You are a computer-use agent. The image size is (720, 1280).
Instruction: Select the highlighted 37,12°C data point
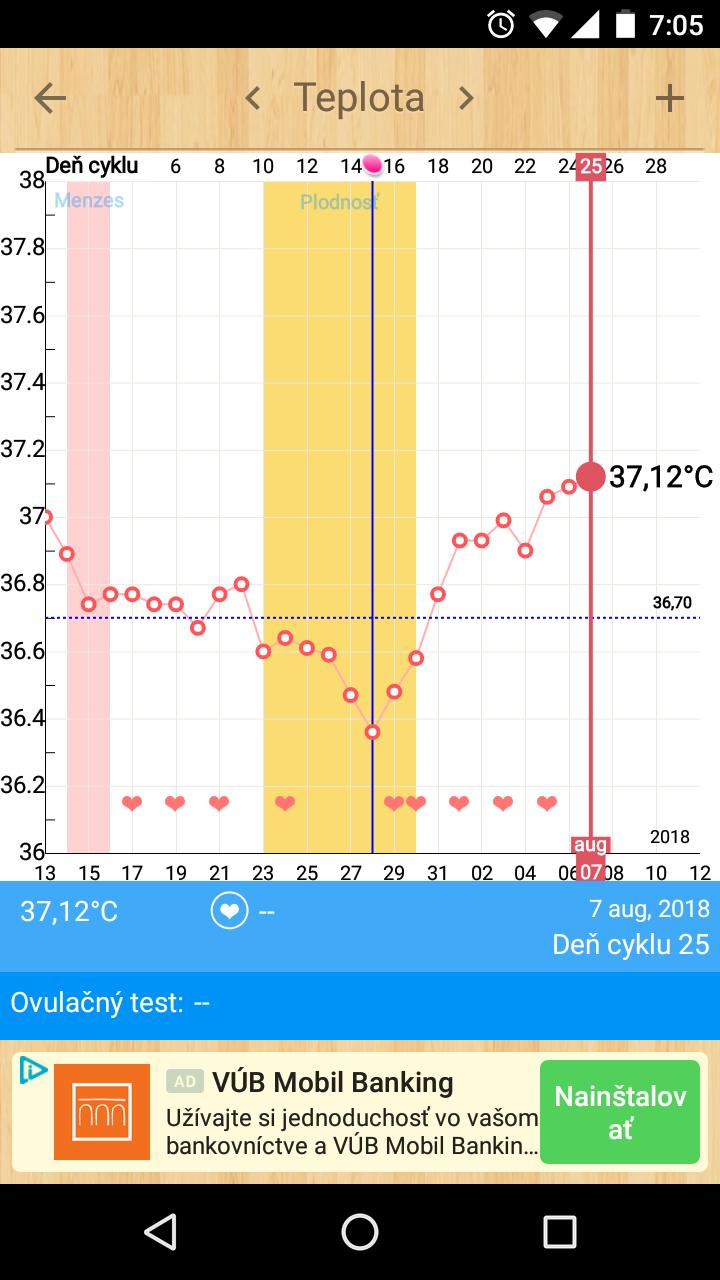[591, 477]
